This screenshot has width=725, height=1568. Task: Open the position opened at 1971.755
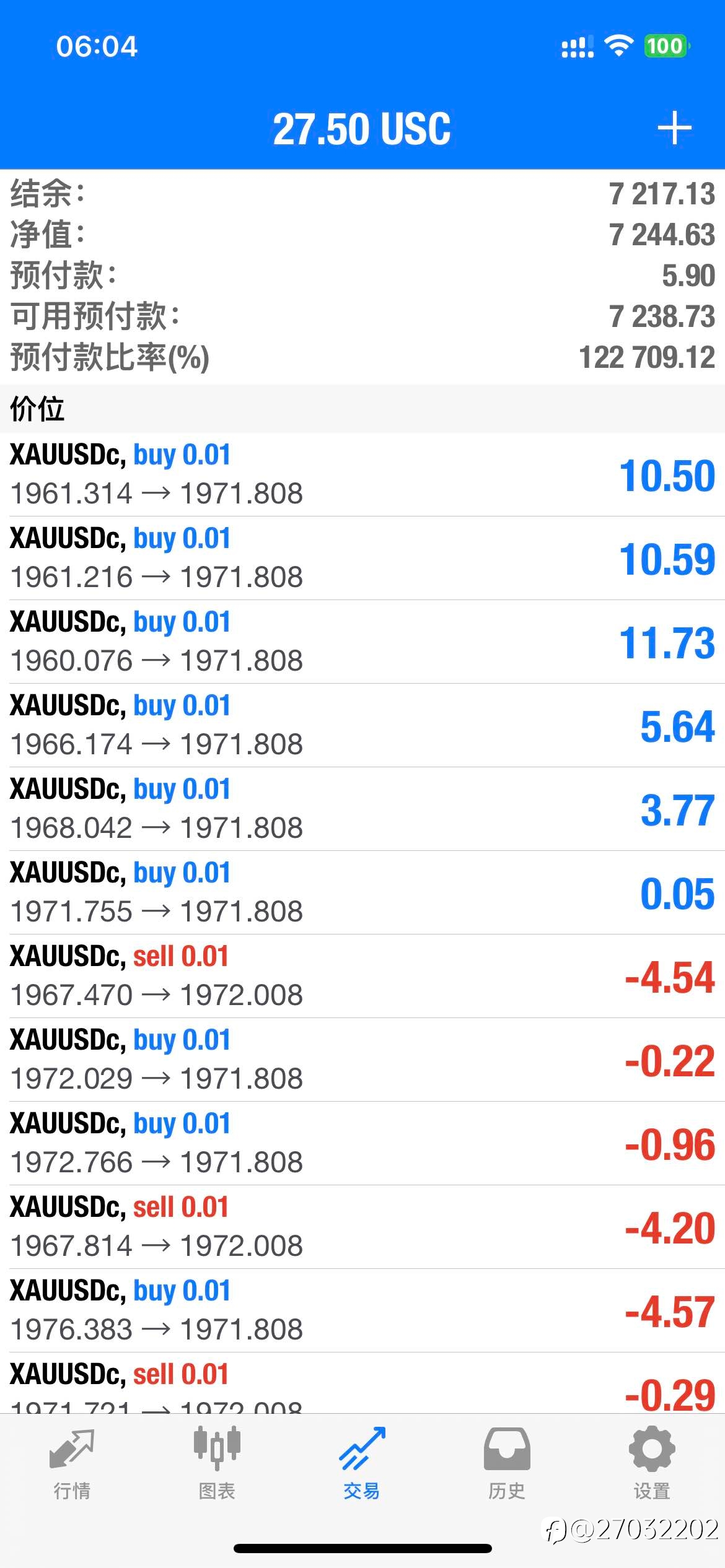click(362, 892)
